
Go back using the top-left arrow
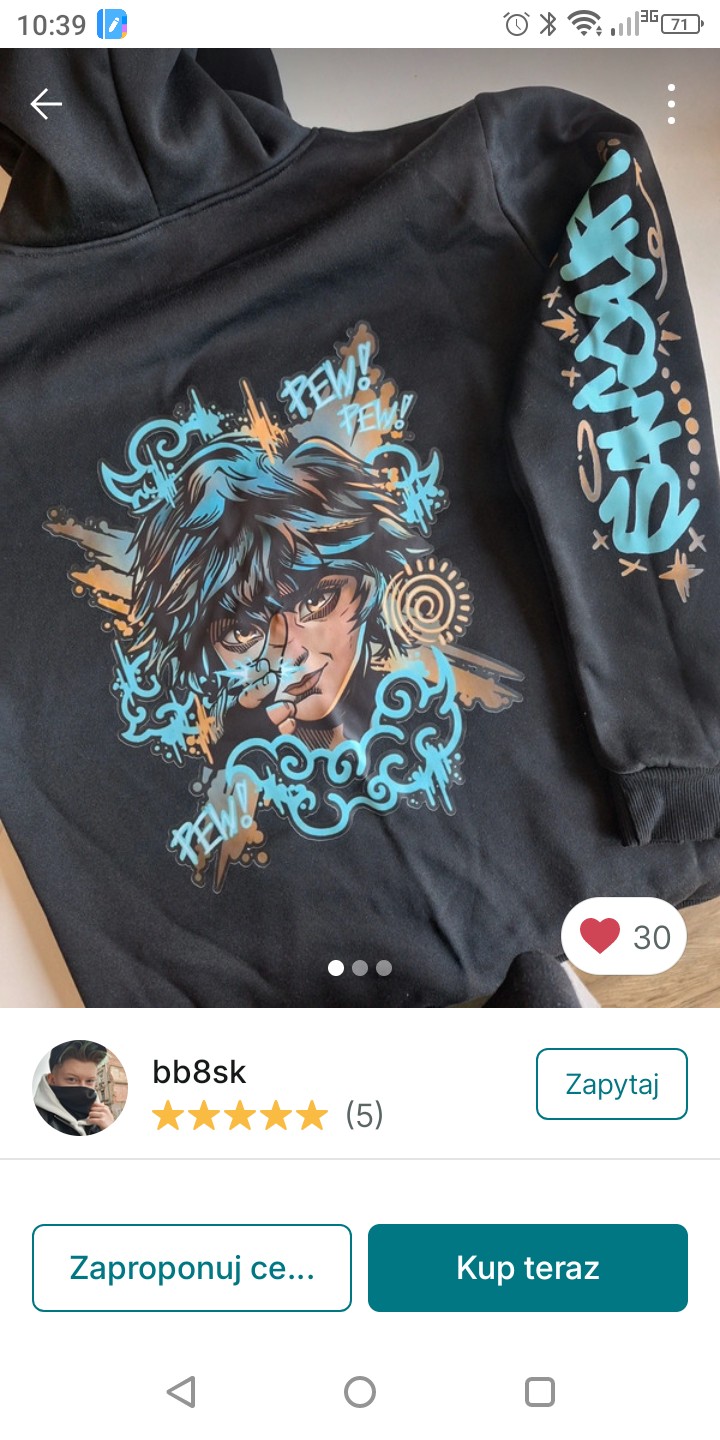46,103
